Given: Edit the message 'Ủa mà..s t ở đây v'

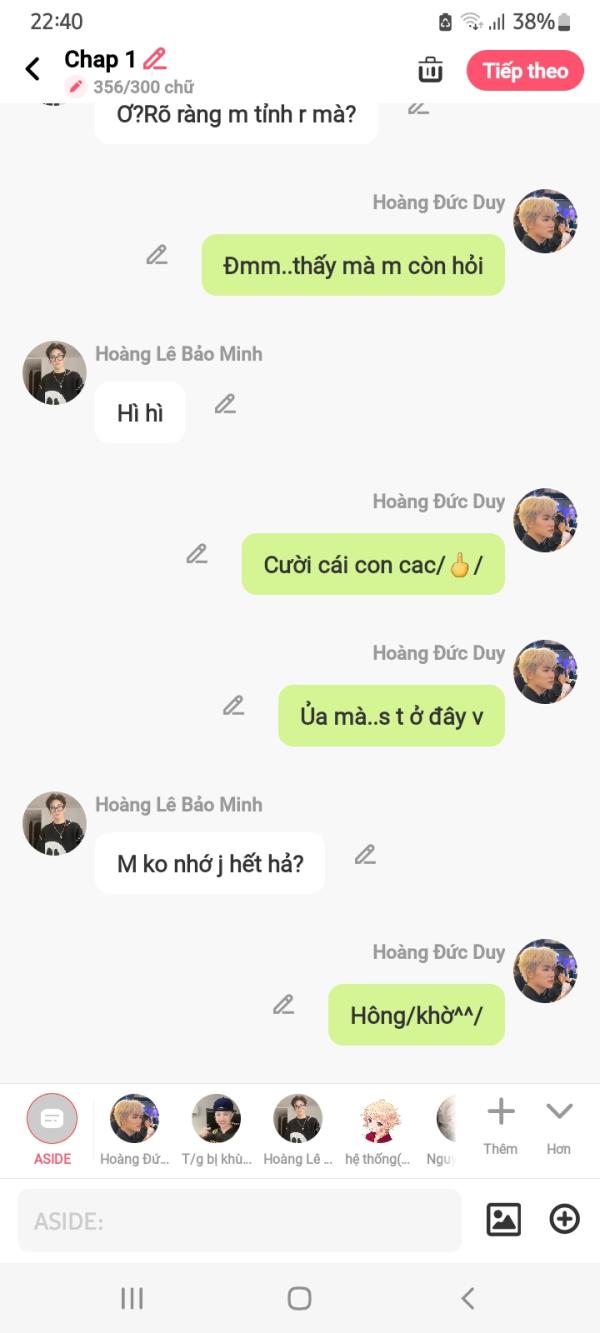Looking at the screenshot, I should coord(233,706).
